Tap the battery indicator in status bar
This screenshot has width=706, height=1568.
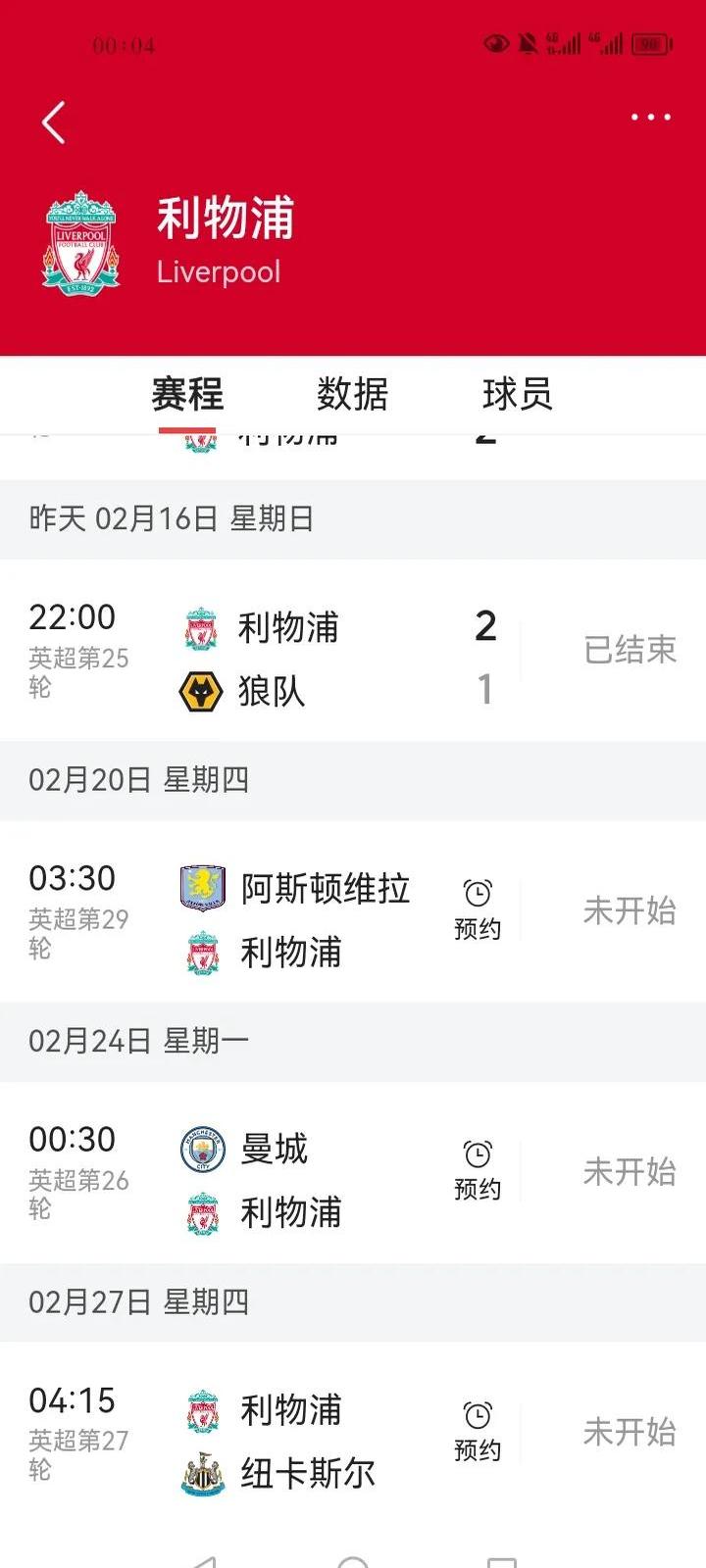[x=651, y=42]
